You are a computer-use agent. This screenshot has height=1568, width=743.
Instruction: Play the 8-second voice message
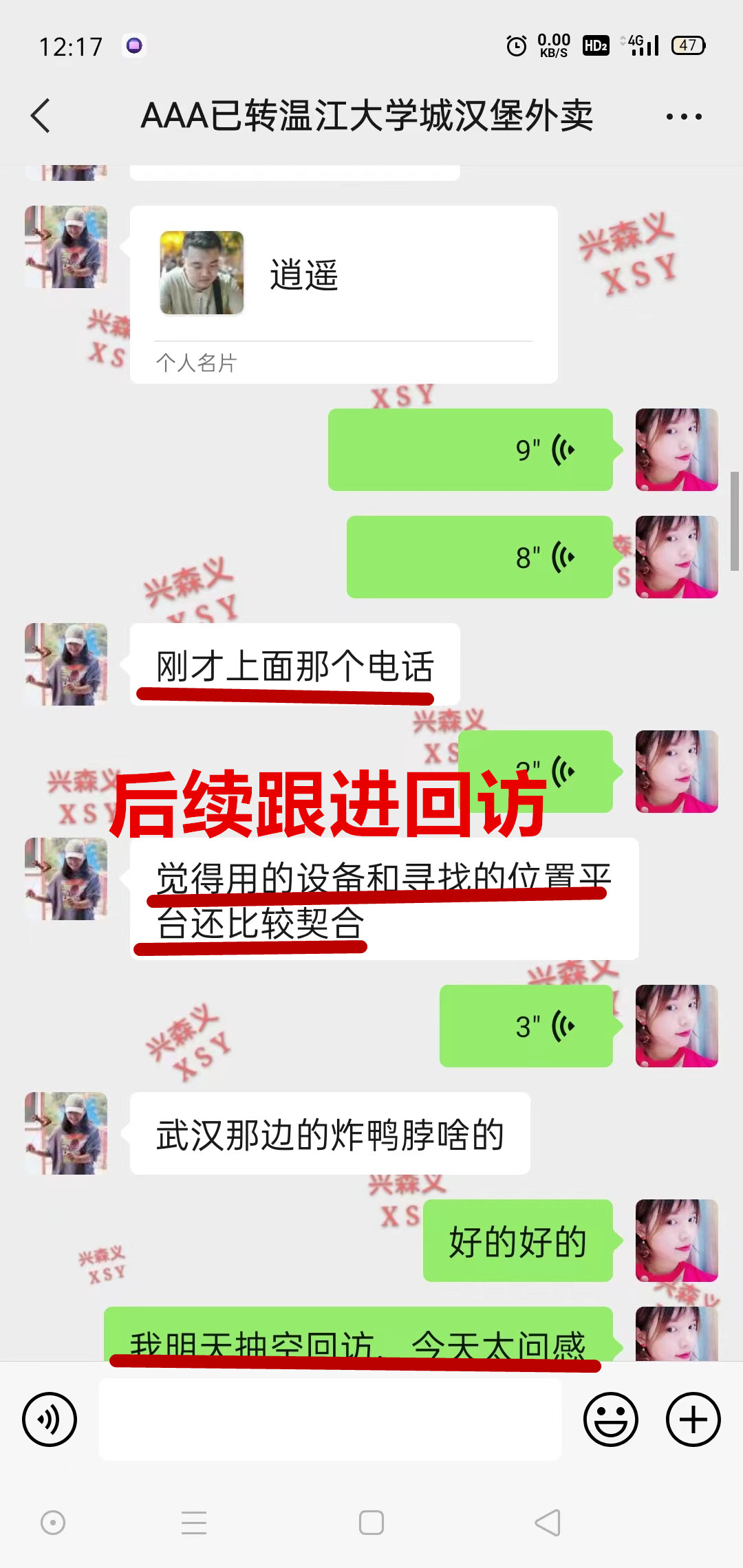(x=480, y=557)
